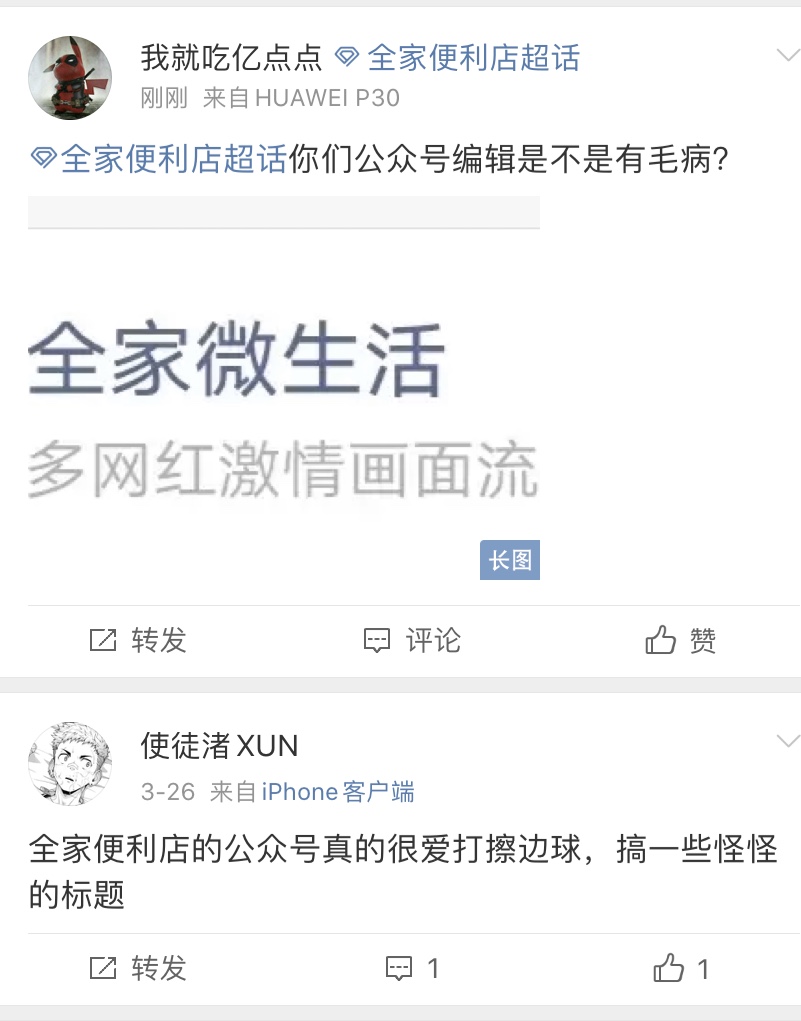Open 使徒渚XUN's profile avatar

70,763
